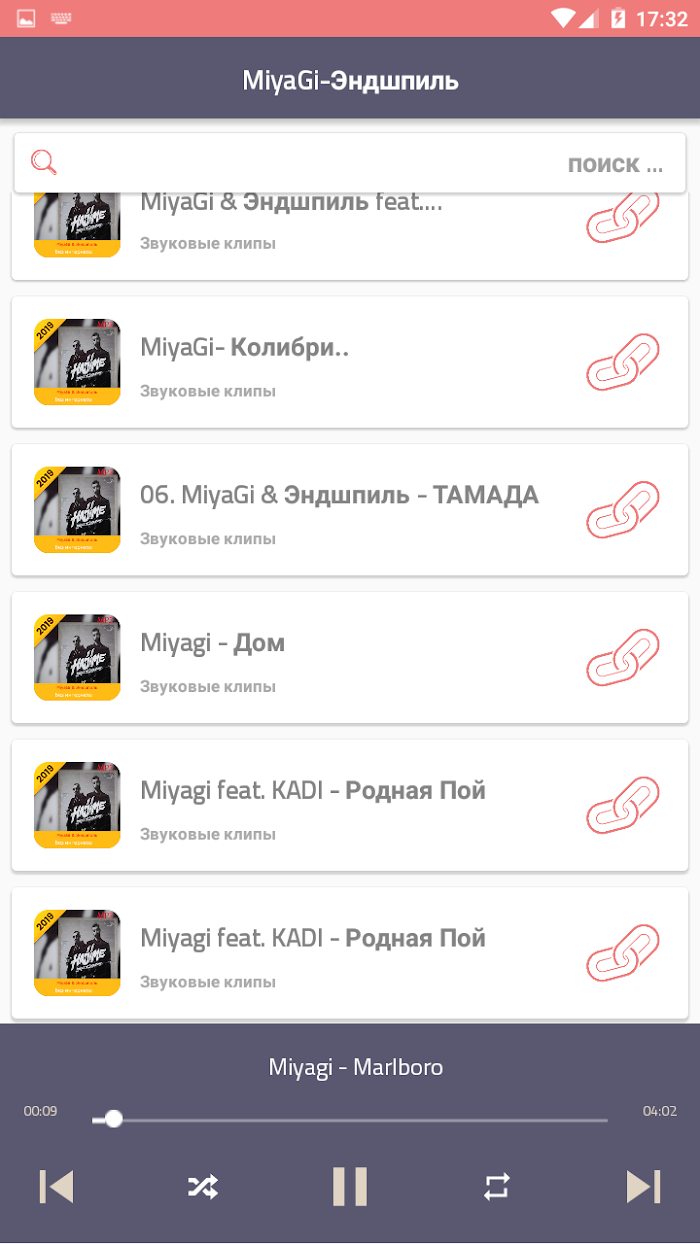Viewport: 700px width, 1244px height.
Task: Tap link icon next to Miyagi - Дом
Action: point(622,658)
